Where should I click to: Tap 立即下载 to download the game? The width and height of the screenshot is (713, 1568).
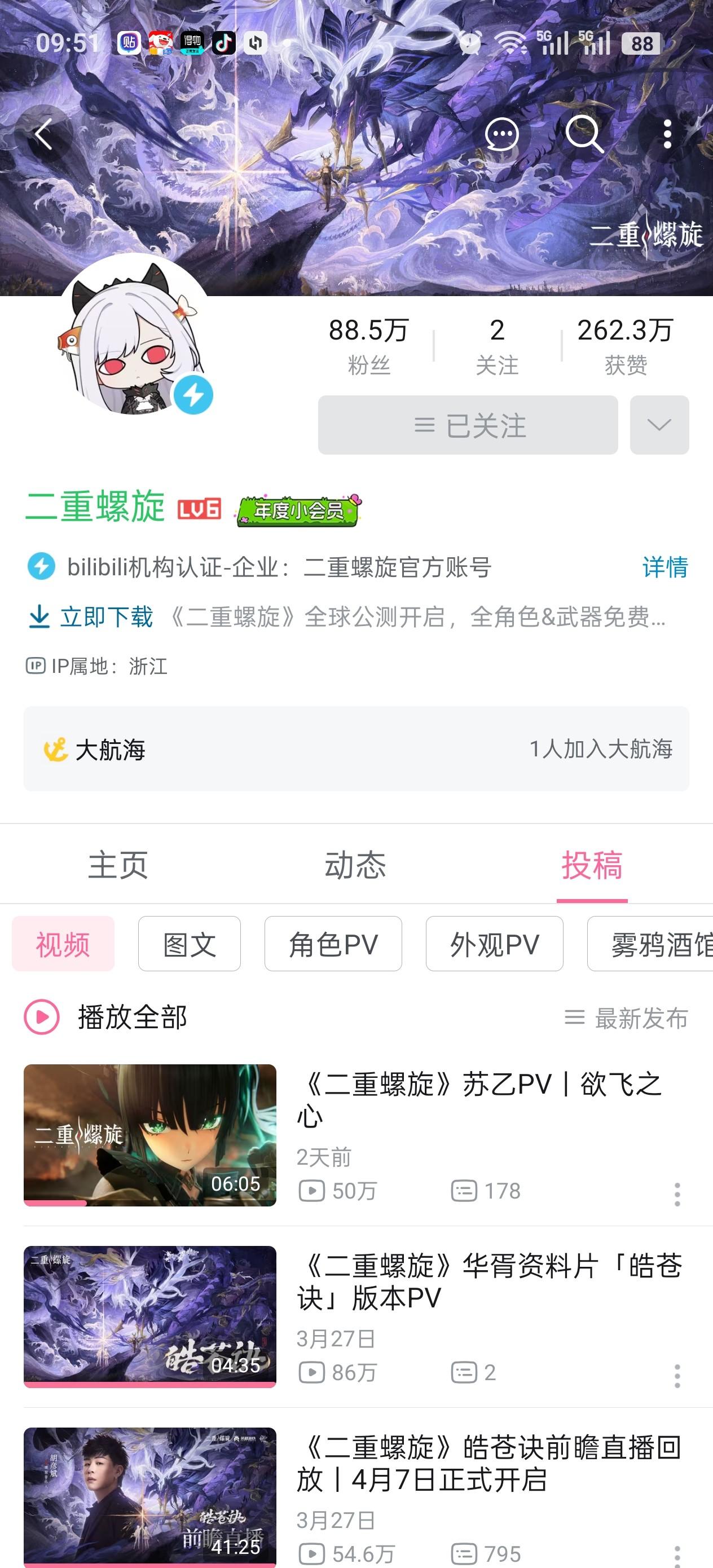coord(91,616)
